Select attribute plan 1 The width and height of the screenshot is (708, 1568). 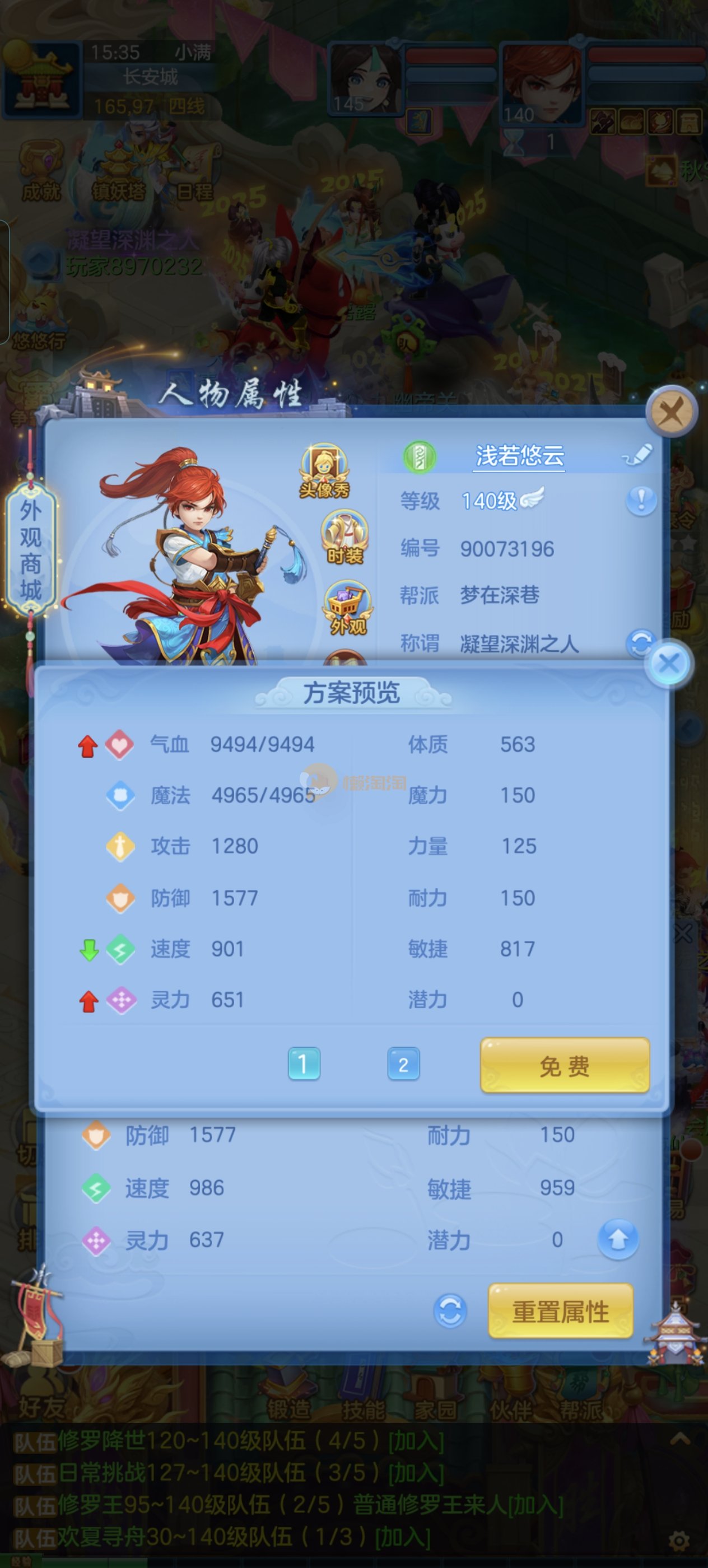pos(303,1064)
